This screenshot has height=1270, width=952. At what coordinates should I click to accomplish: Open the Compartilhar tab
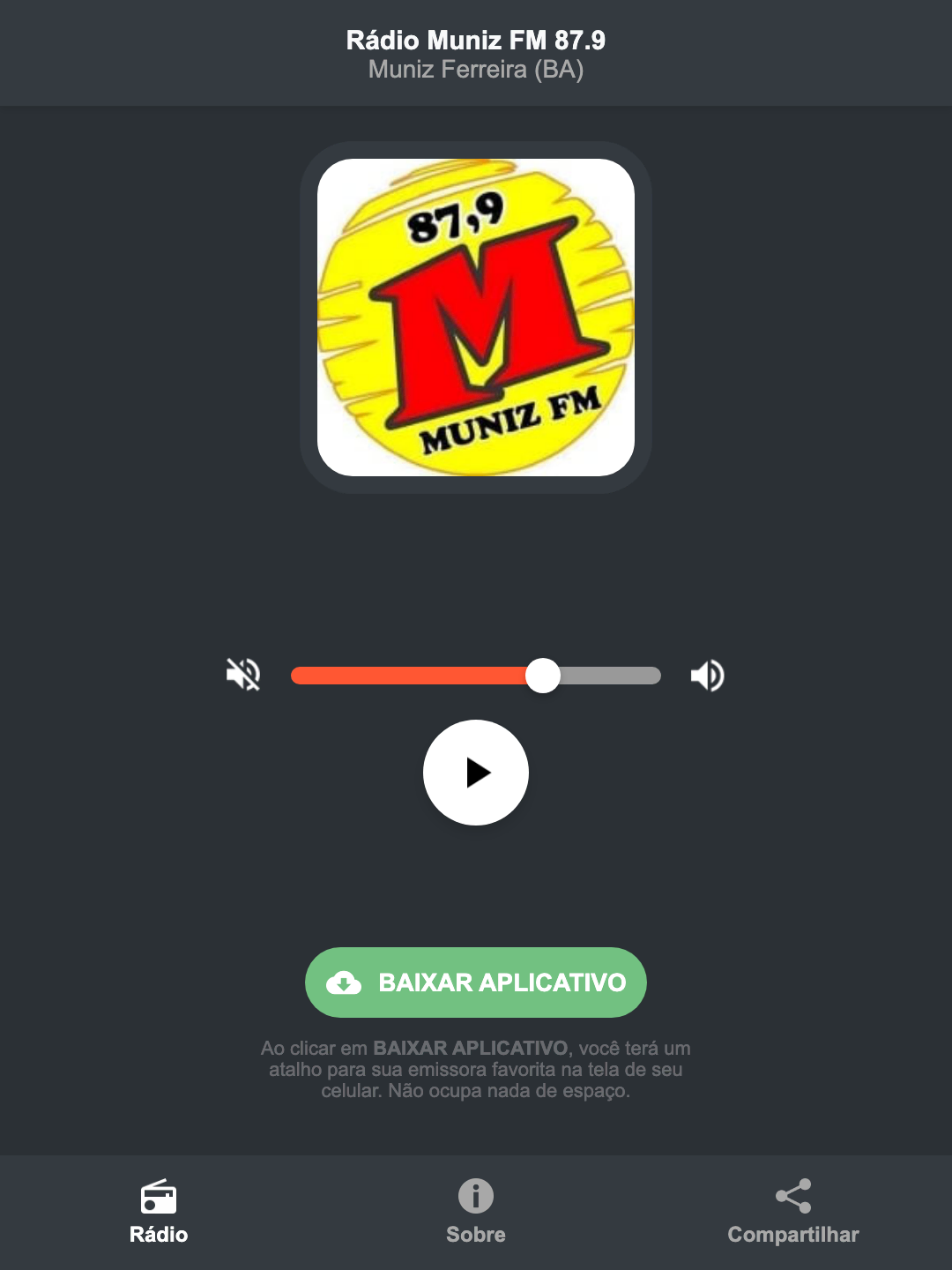(x=792, y=1235)
